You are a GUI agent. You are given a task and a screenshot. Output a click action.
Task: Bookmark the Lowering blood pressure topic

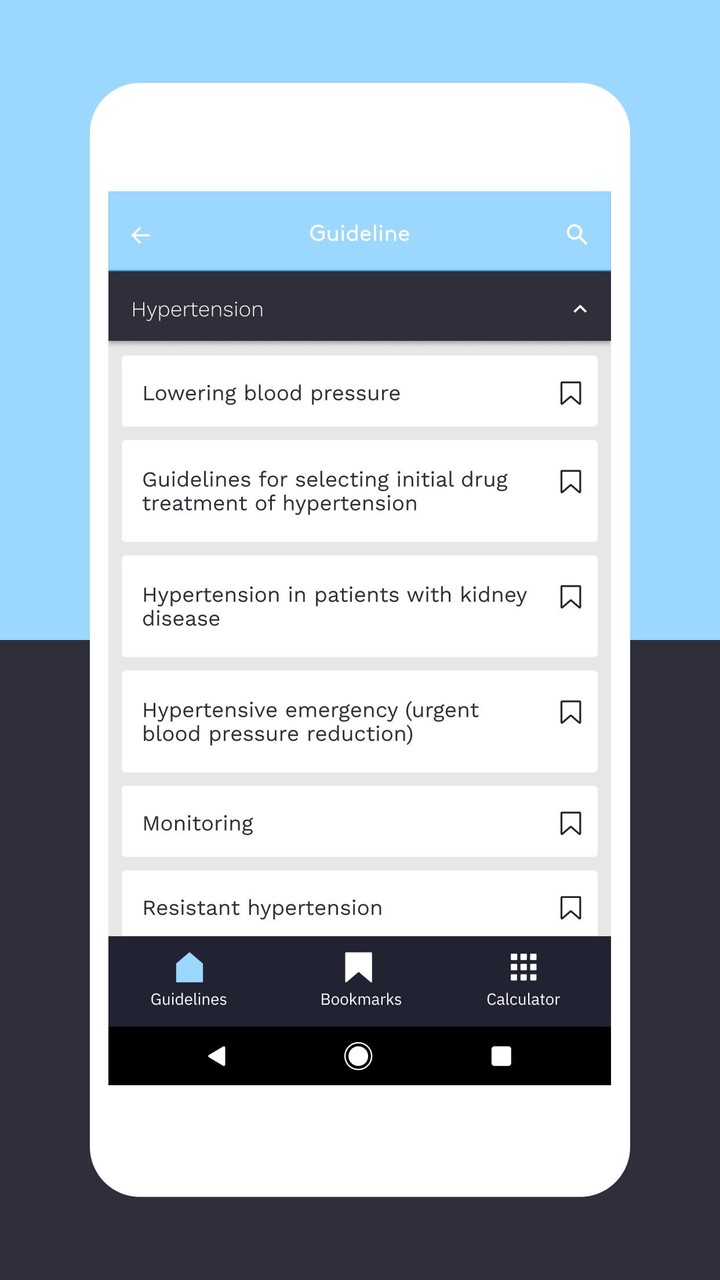(x=570, y=393)
